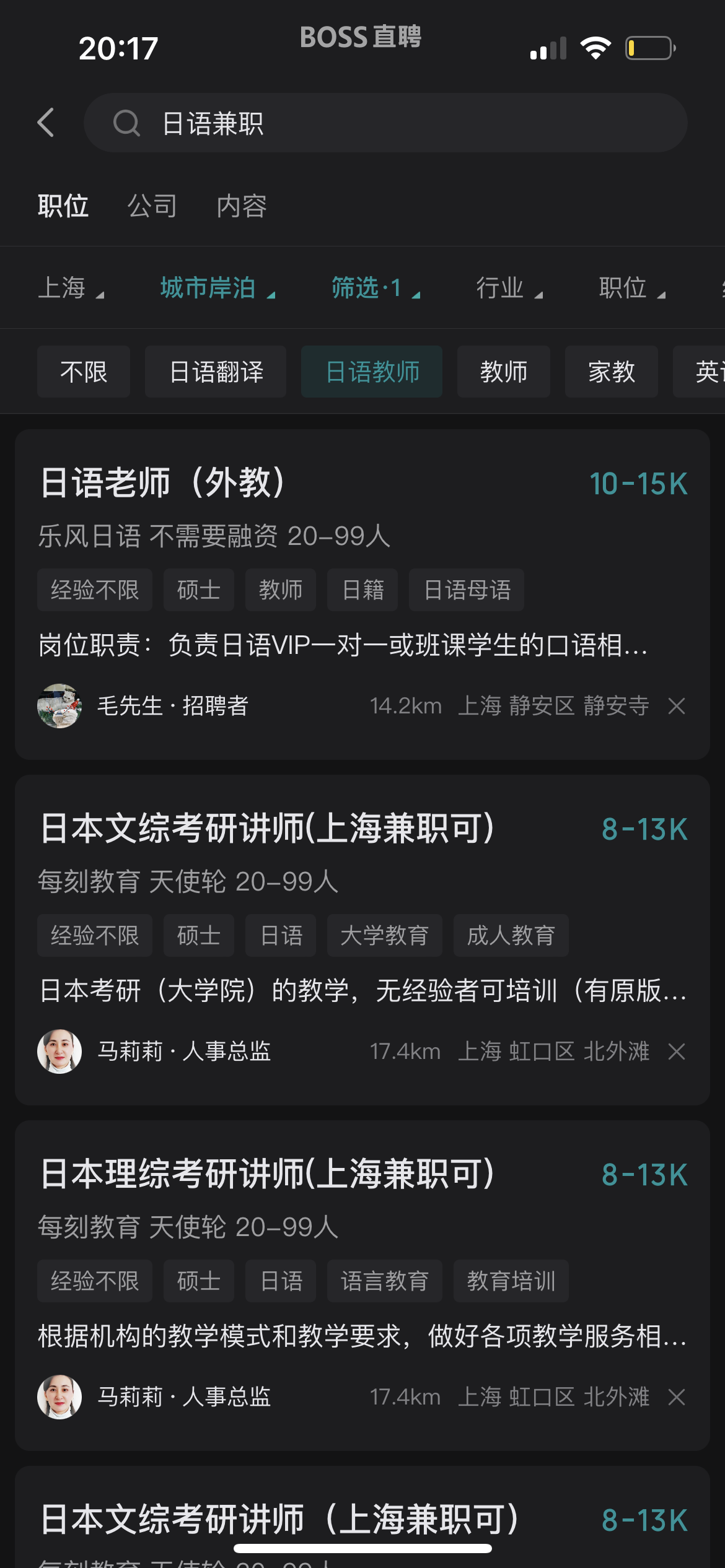This screenshot has width=725, height=1568.
Task: Open the 日本理综考研讲师(上海兼职可) job card
Action: coord(362,1286)
